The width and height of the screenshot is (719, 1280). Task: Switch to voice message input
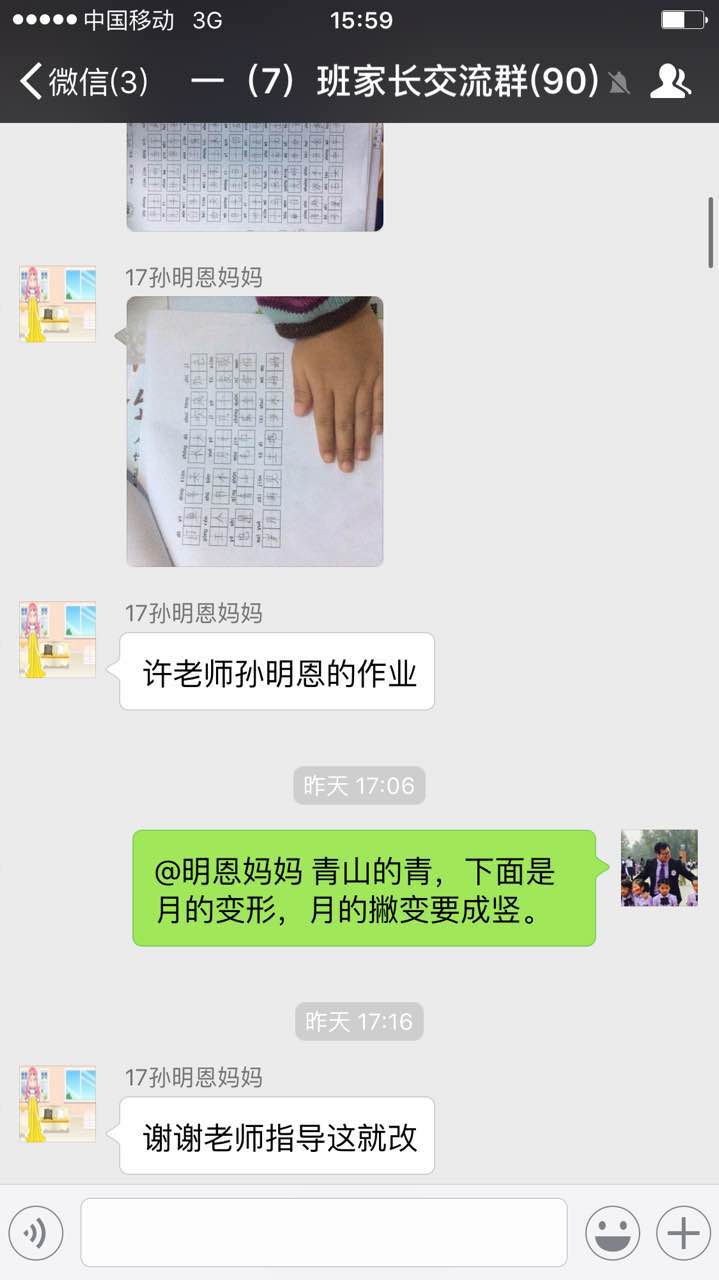click(x=36, y=1233)
